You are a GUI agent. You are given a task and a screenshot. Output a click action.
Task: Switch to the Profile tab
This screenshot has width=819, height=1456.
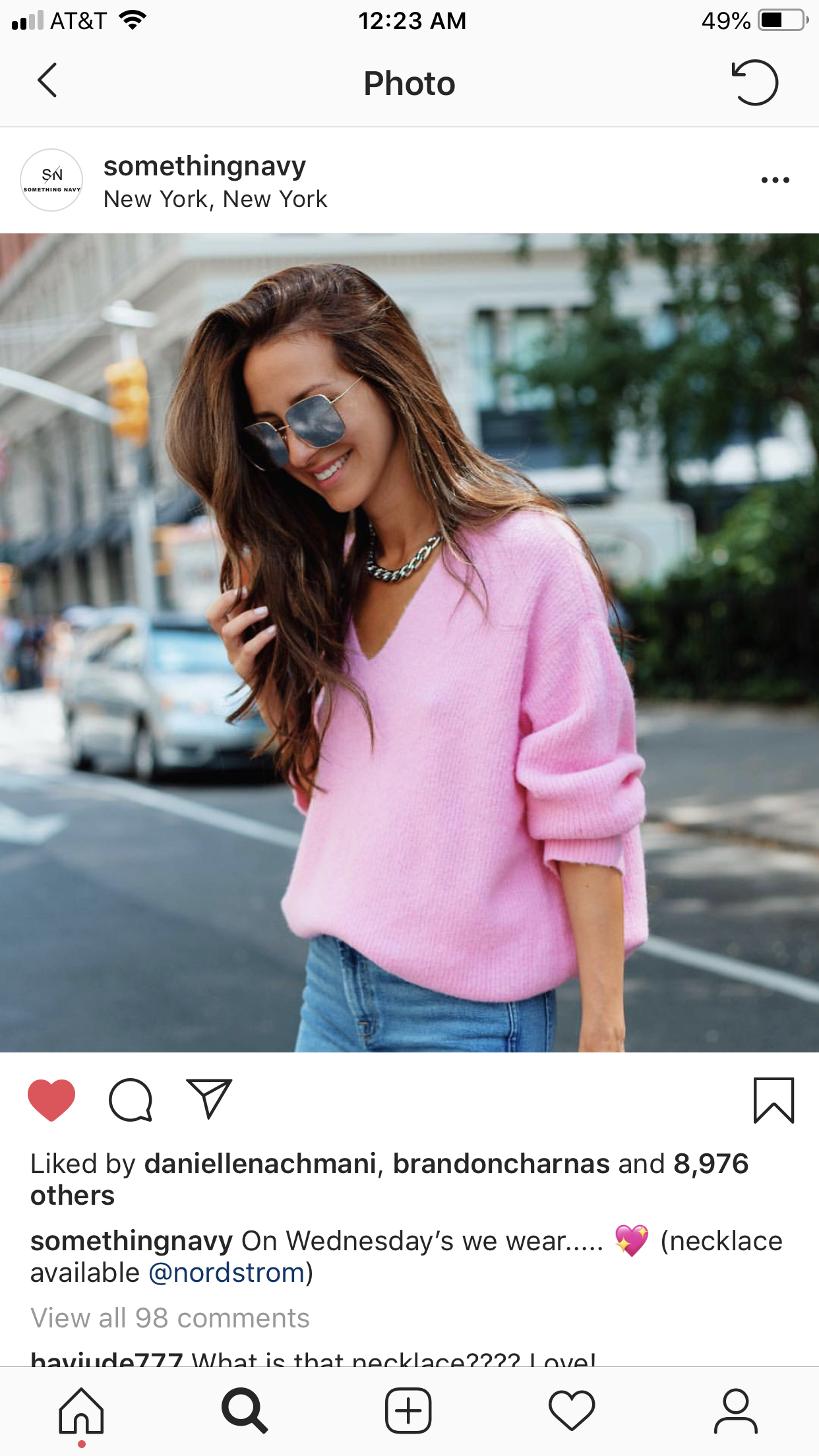tap(735, 1411)
